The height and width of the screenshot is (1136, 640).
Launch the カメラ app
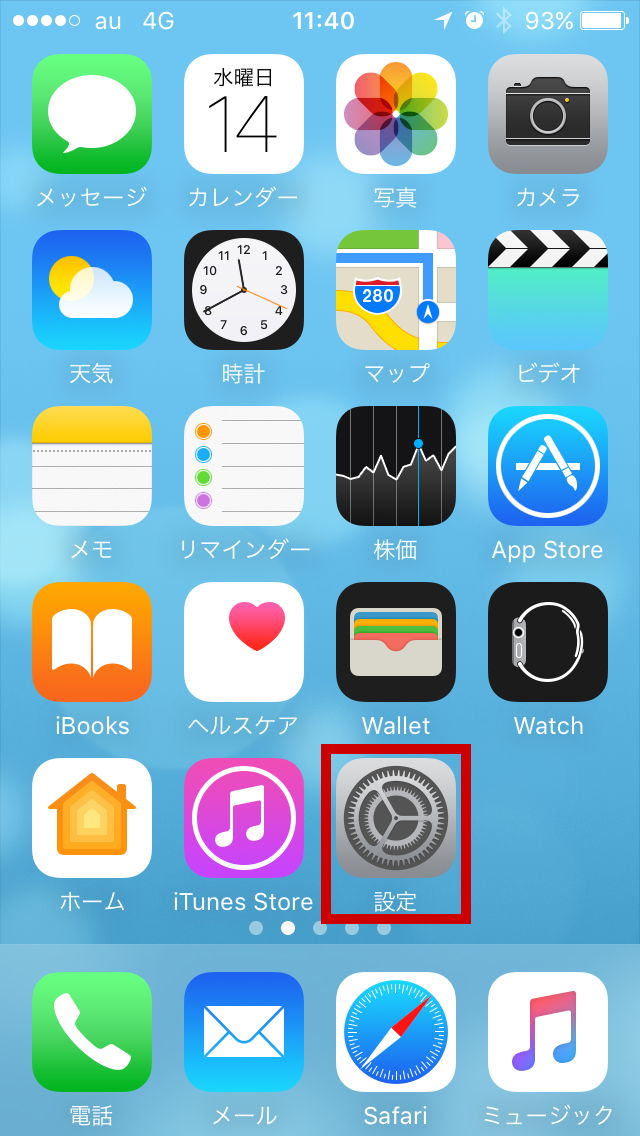pyautogui.click(x=548, y=114)
